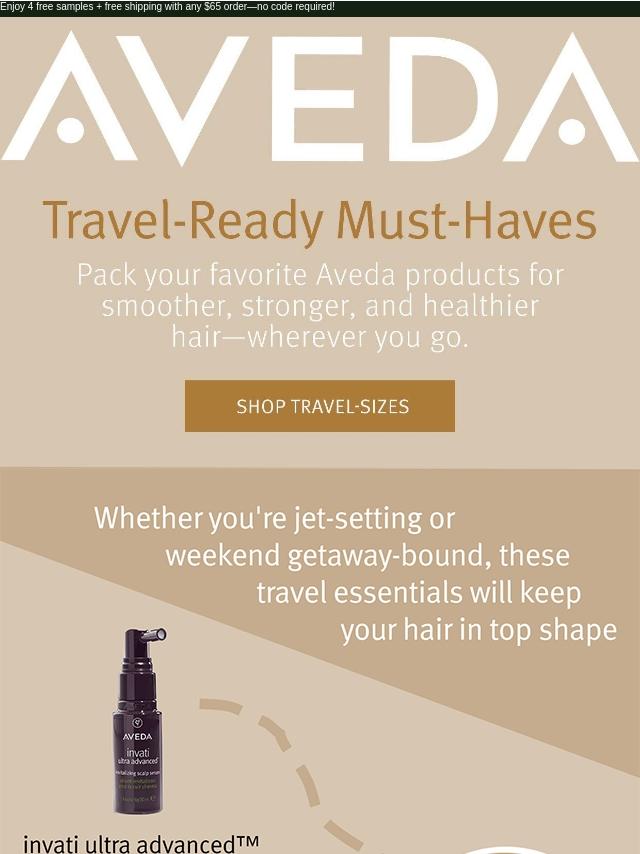The image size is (640, 854).
Task: Open the invati ultra advanced product
Action: point(138,720)
